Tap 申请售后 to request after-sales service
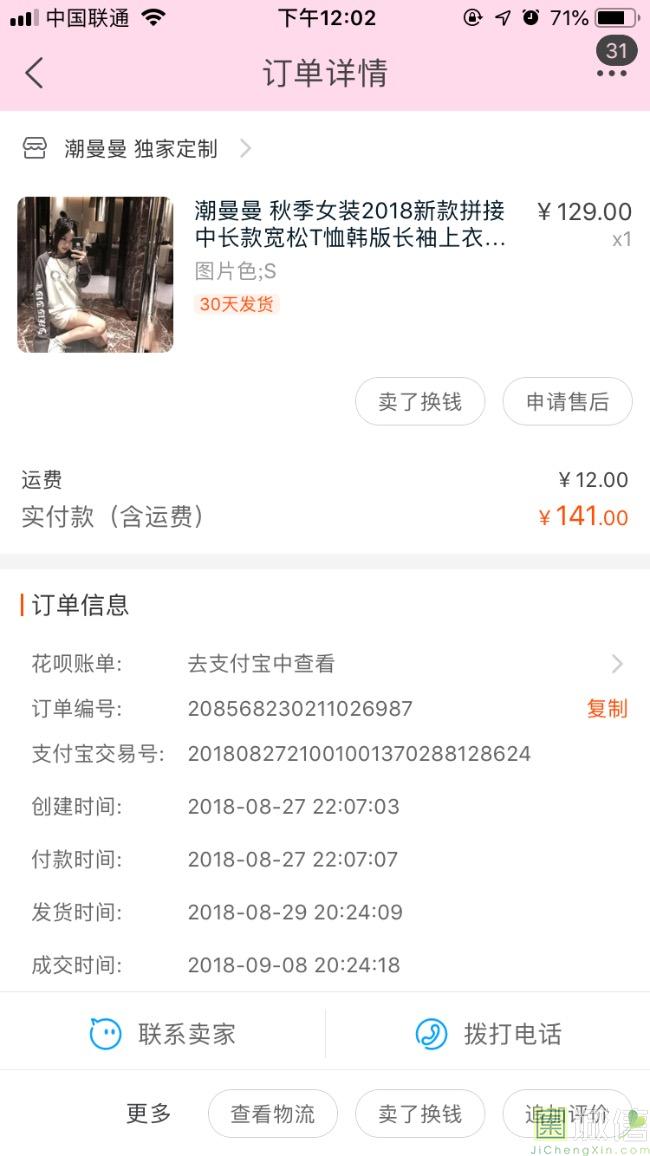The height and width of the screenshot is (1156, 650). (567, 402)
